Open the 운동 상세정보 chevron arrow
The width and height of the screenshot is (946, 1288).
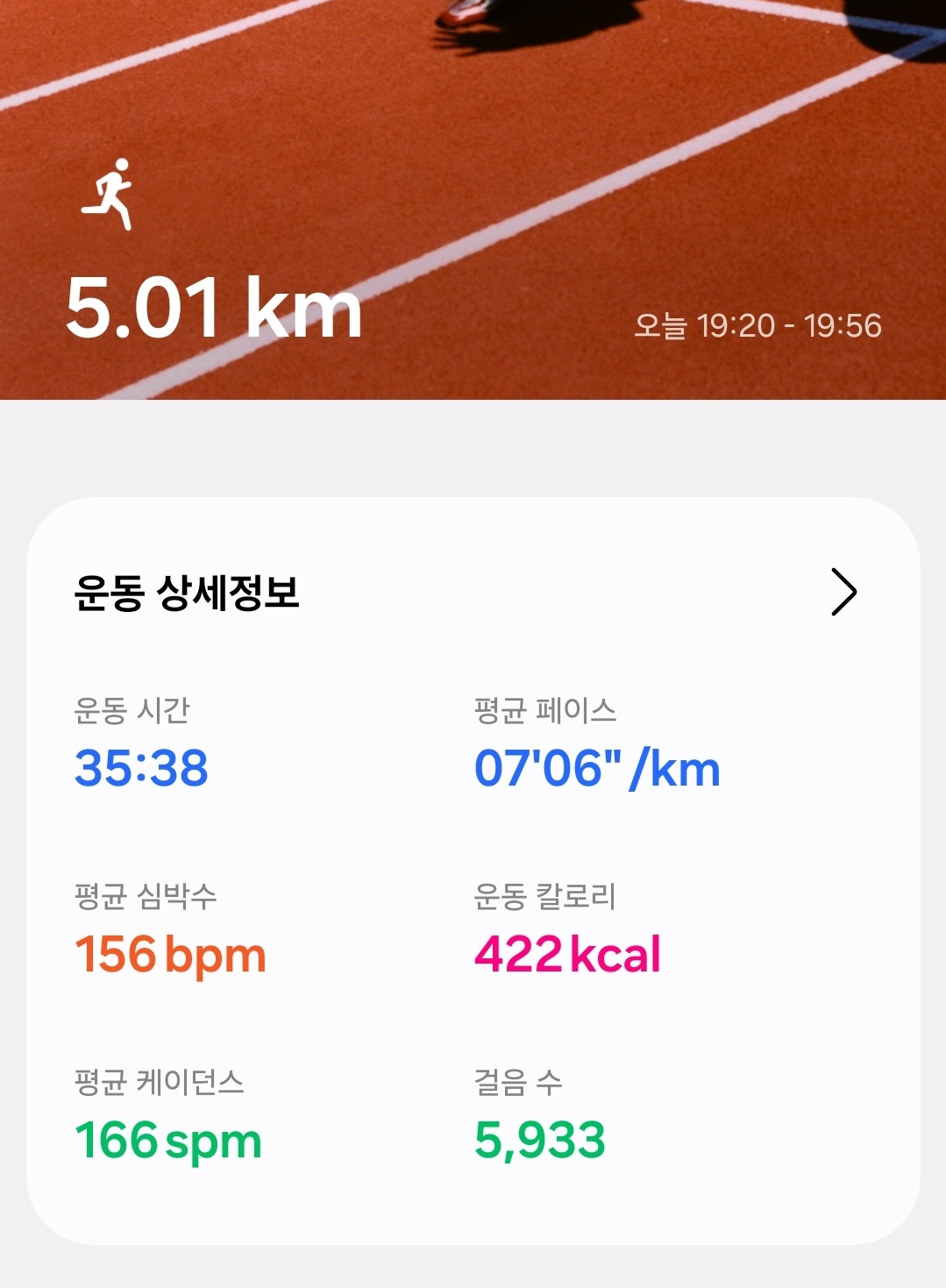(x=843, y=593)
